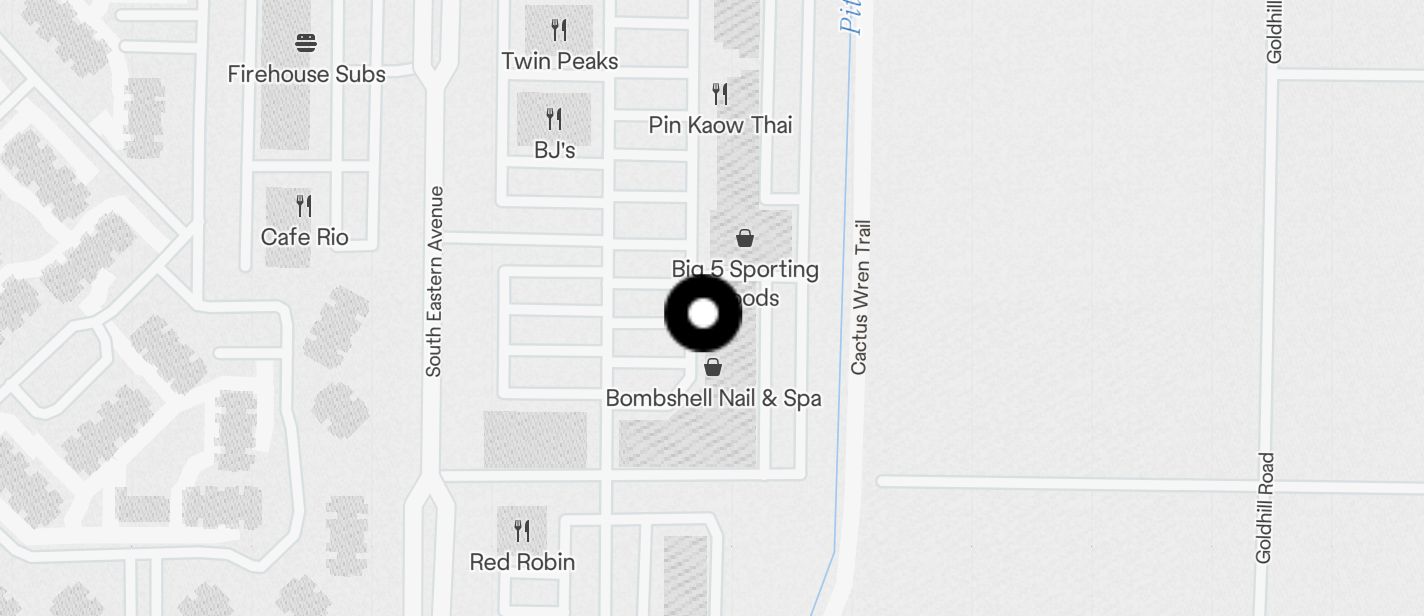The width and height of the screenshot is (1424, 616).
Task: Tap the Firehouse Subs map marker
Action: [x=306, y=43]
